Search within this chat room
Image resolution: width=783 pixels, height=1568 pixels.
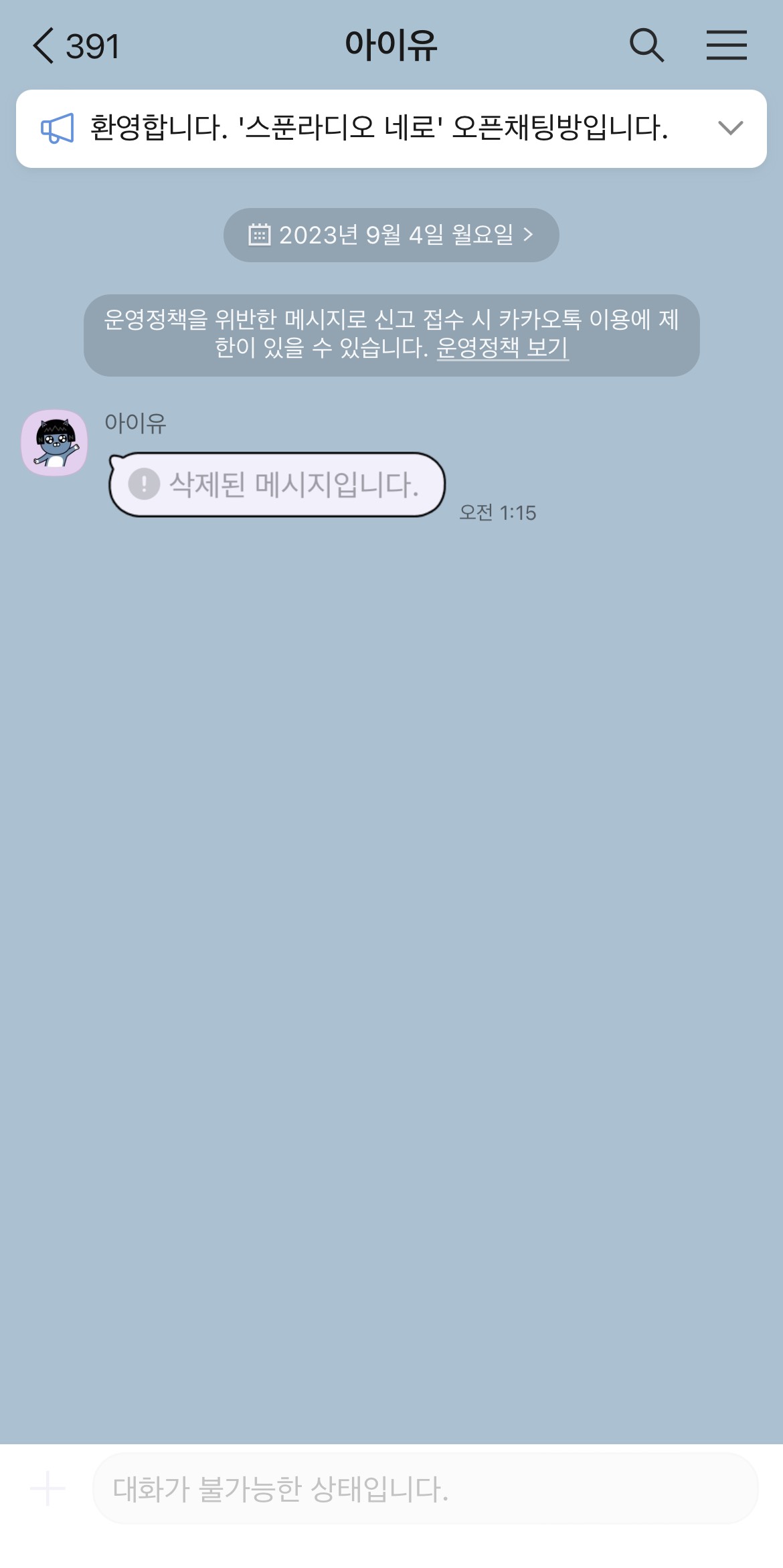coord(646,45)
